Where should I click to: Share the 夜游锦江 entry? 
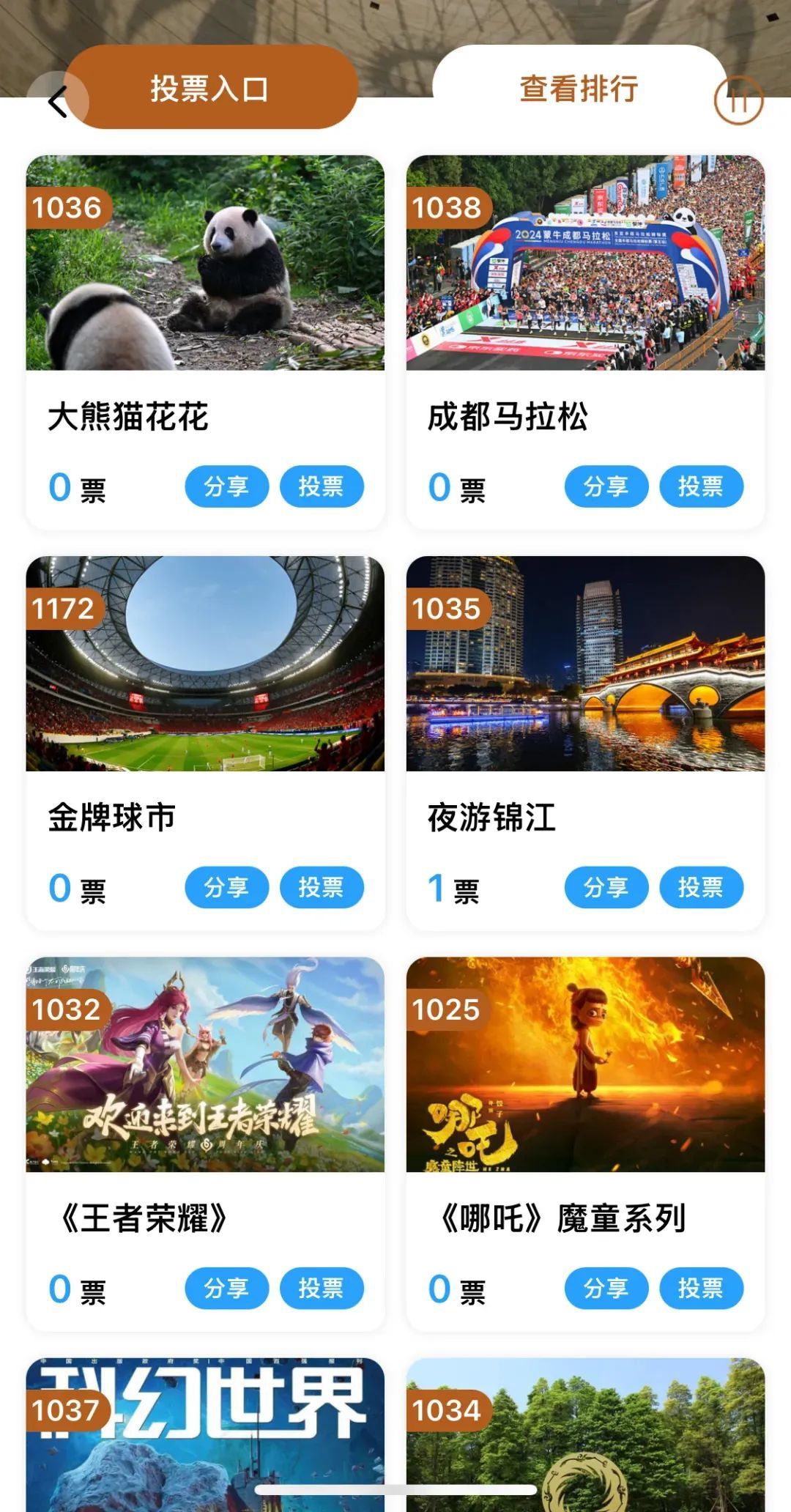pyautogui.click(x=606, y=887)
